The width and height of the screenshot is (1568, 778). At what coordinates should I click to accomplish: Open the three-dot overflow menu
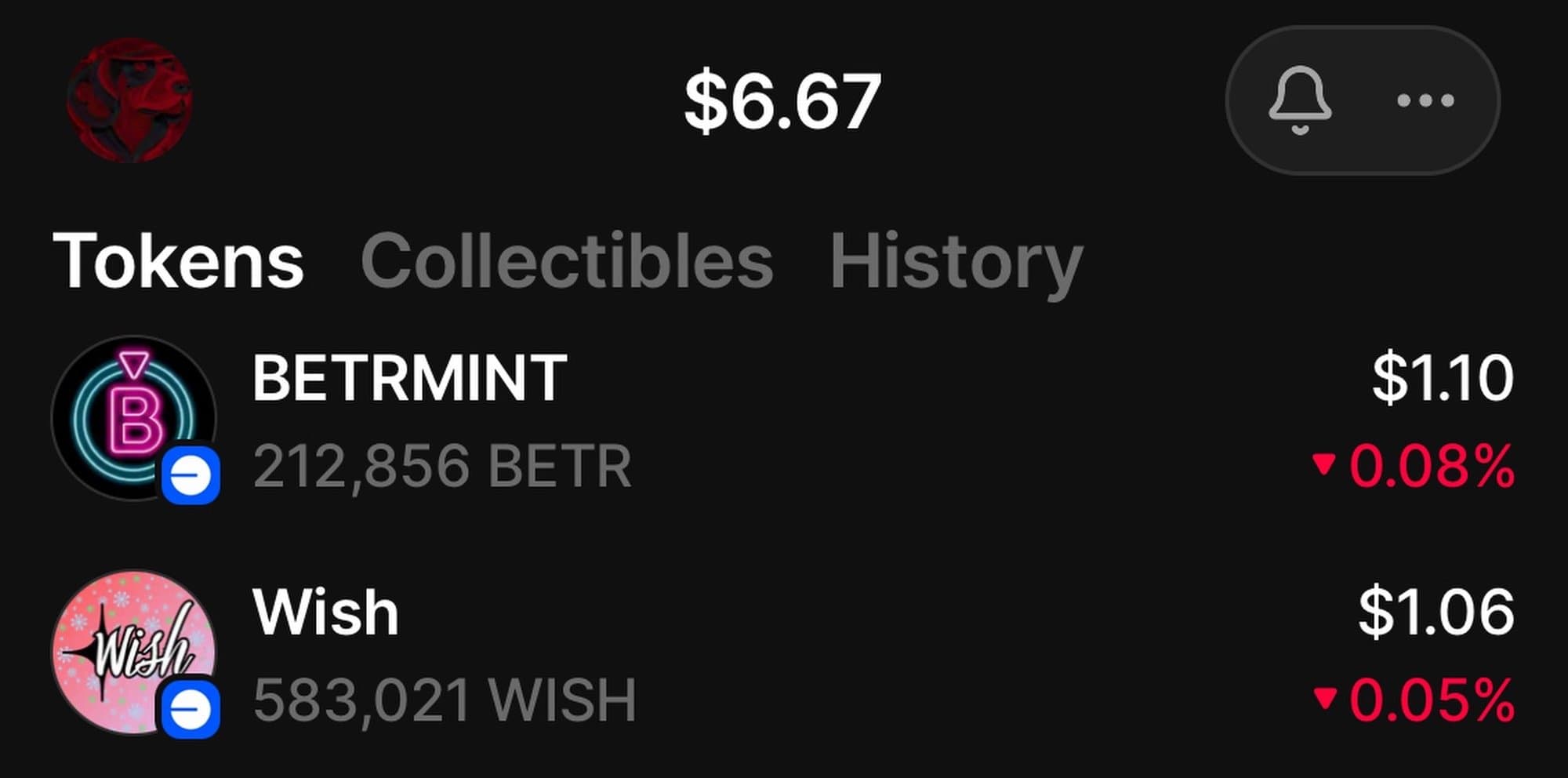click(x=1425, y=100)
